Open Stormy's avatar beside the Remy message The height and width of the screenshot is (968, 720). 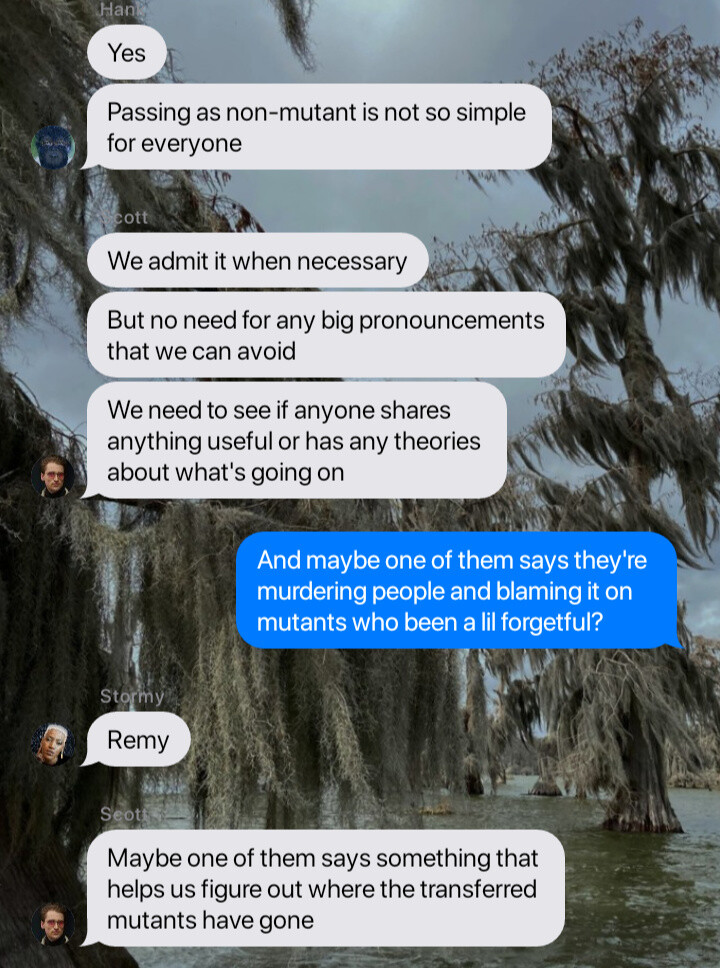tap(53, 743)
